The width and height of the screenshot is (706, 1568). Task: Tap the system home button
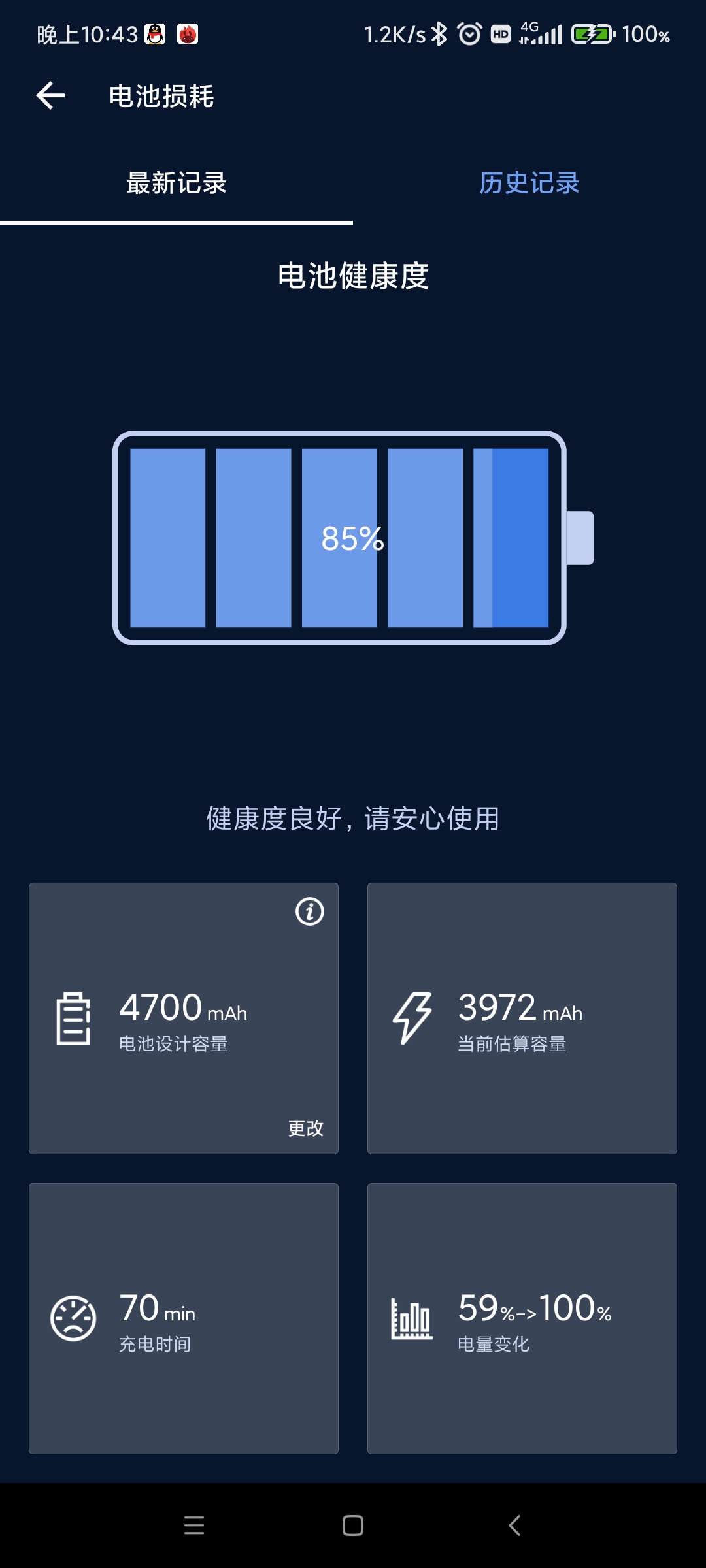(353, 1526)
